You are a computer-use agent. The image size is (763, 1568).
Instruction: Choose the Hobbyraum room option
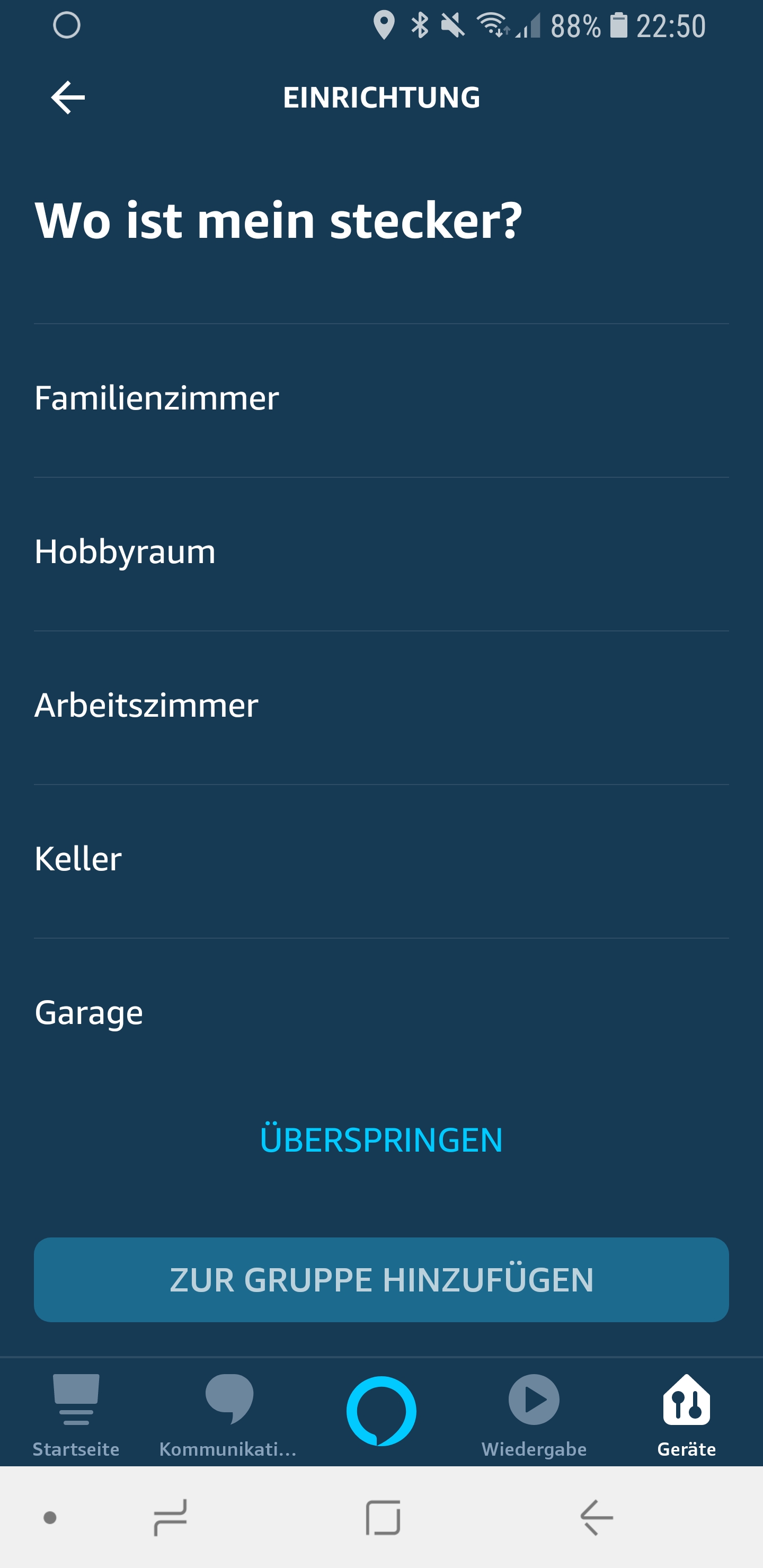[381, 552]
